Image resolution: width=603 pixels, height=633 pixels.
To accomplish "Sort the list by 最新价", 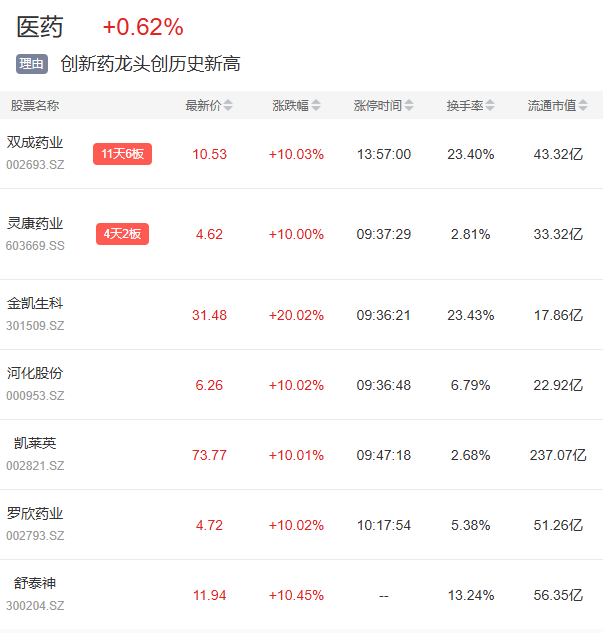I will 209,106.
